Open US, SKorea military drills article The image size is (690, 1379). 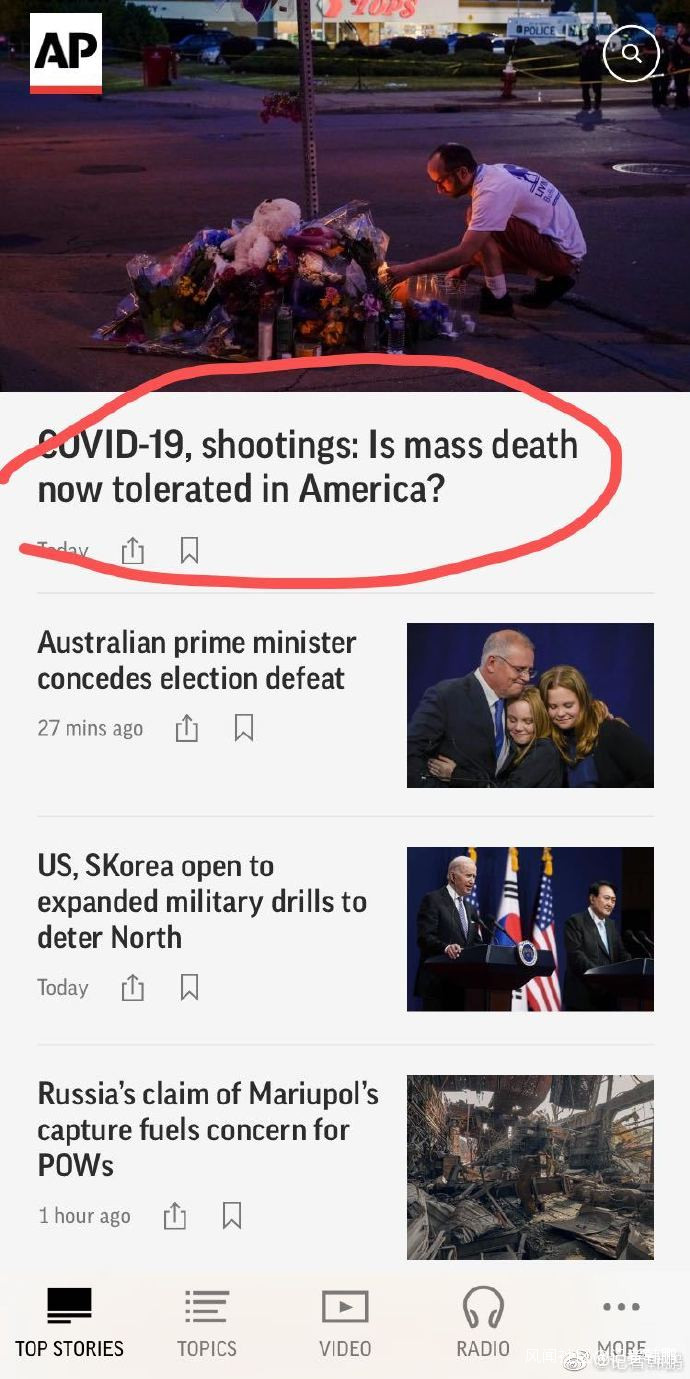tap(201, 901)
